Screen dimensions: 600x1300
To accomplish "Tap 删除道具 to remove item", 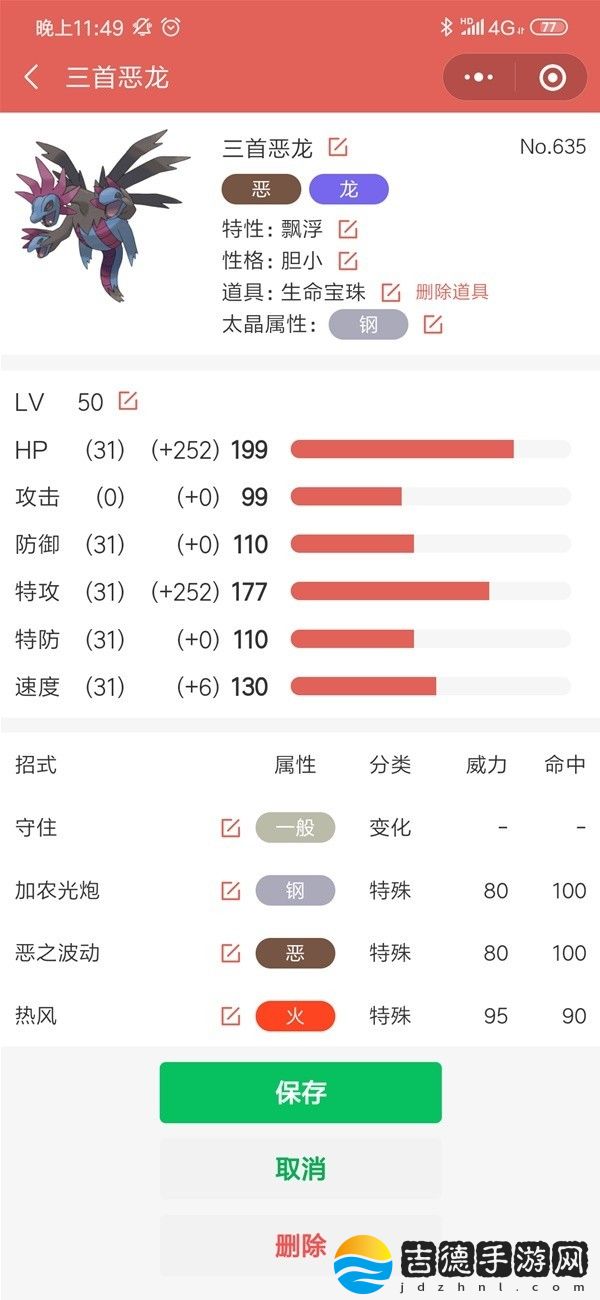I will click(x=452, y=292).
